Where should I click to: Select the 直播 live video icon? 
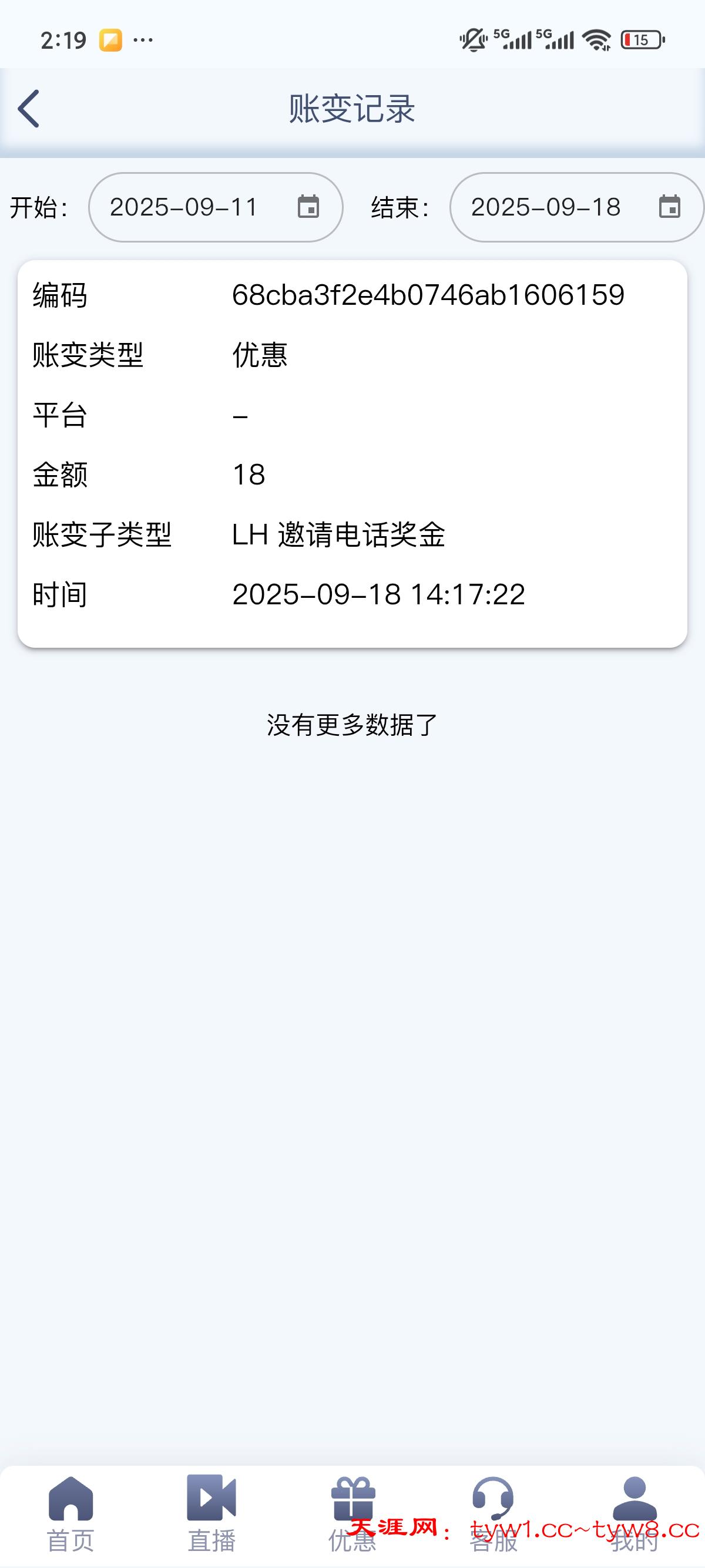click(x=211, y=1499)
